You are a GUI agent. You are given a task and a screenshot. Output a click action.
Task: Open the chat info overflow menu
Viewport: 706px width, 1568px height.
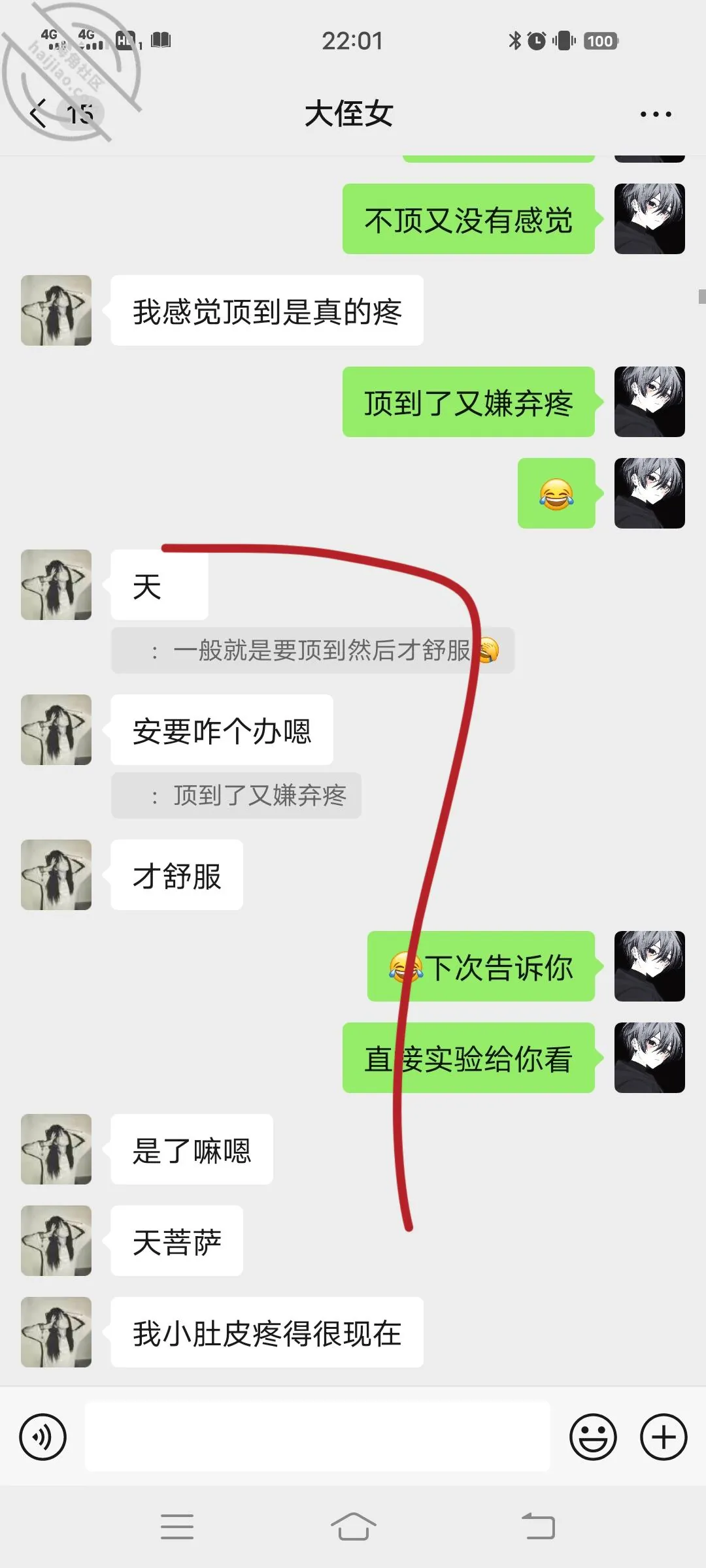(656, 114)
